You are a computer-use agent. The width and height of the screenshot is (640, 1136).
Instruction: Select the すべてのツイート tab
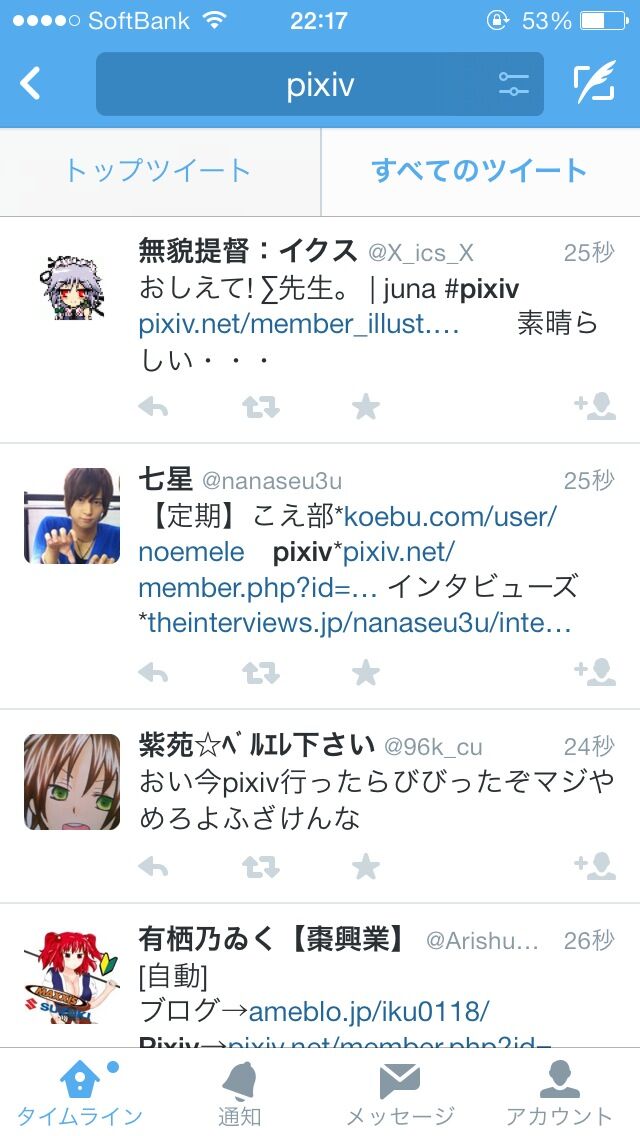[480, 172]
